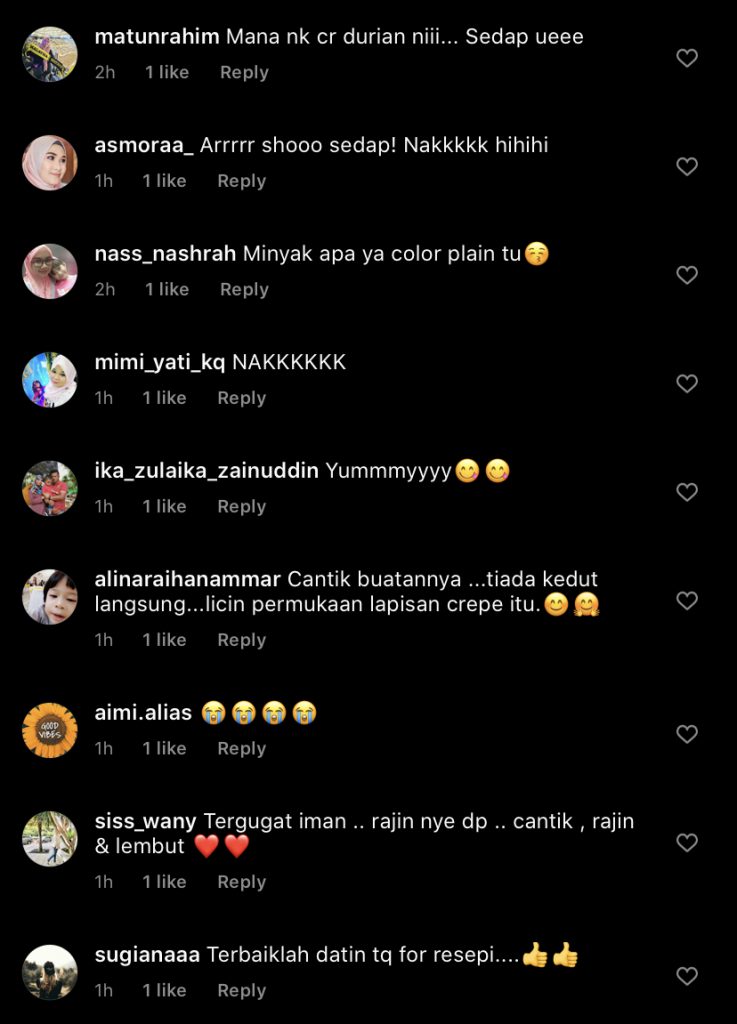Like ika_zulaika_zainuddin's comment
Viewport: 737px width, 1024px height.
coord(687,492)
